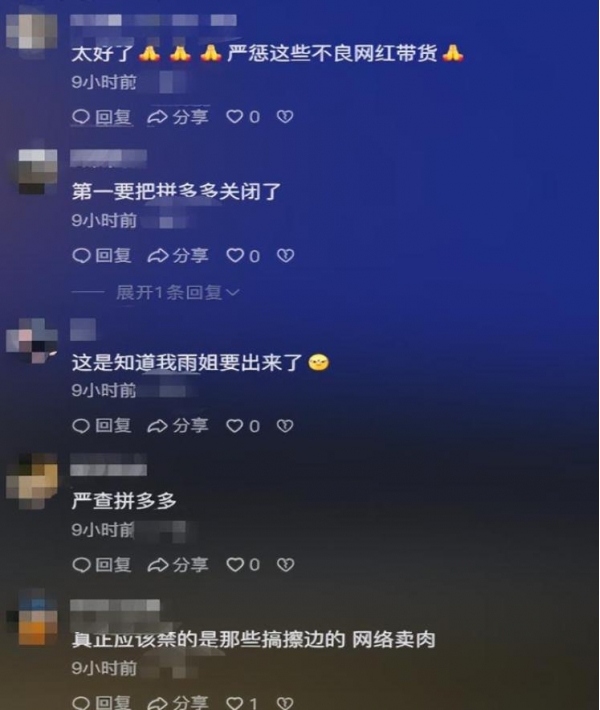Dislike the '太好了' comment
600x710 pixels.
click(x=285, y=117)
